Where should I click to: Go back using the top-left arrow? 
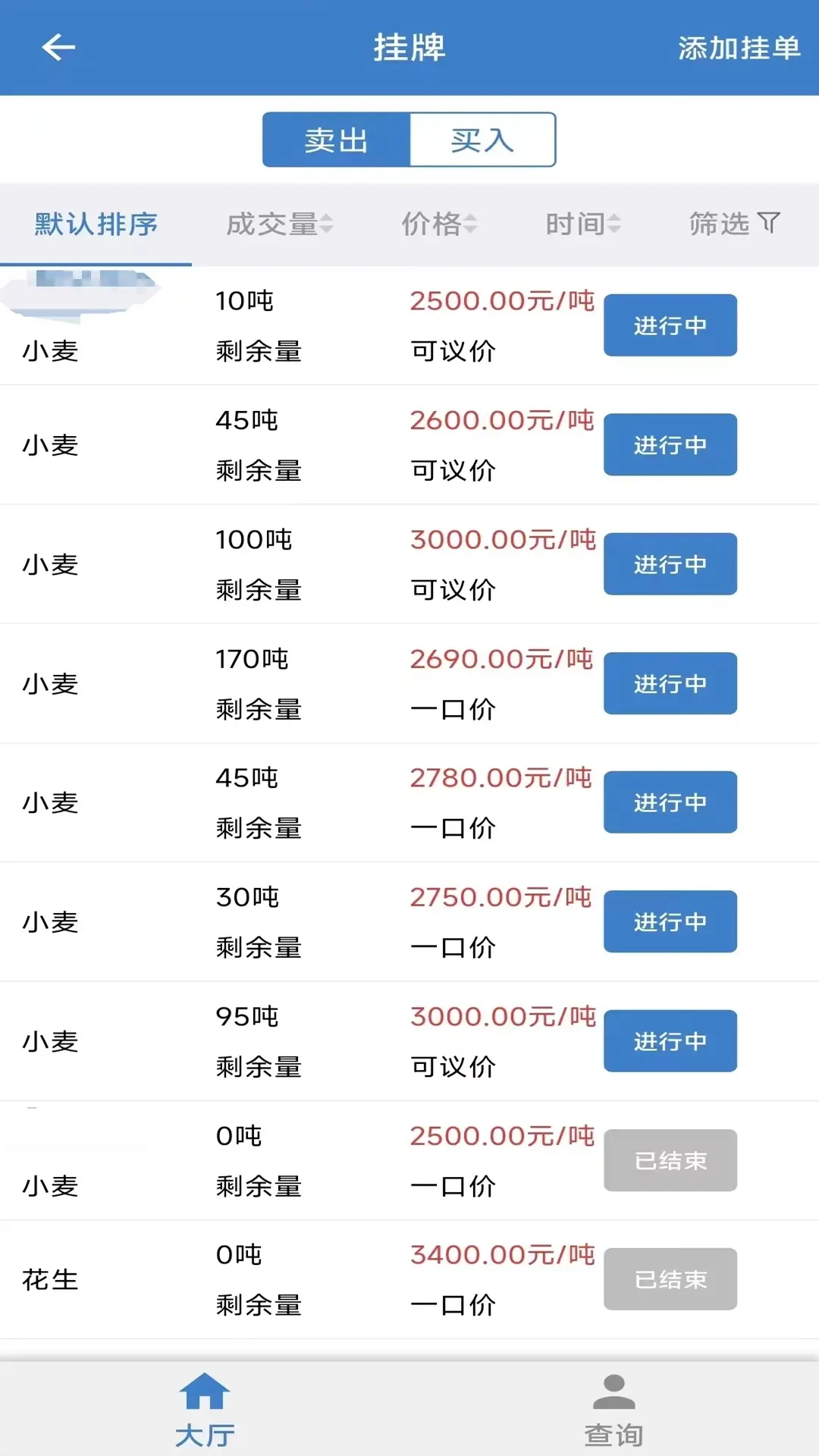click(58, 48)
